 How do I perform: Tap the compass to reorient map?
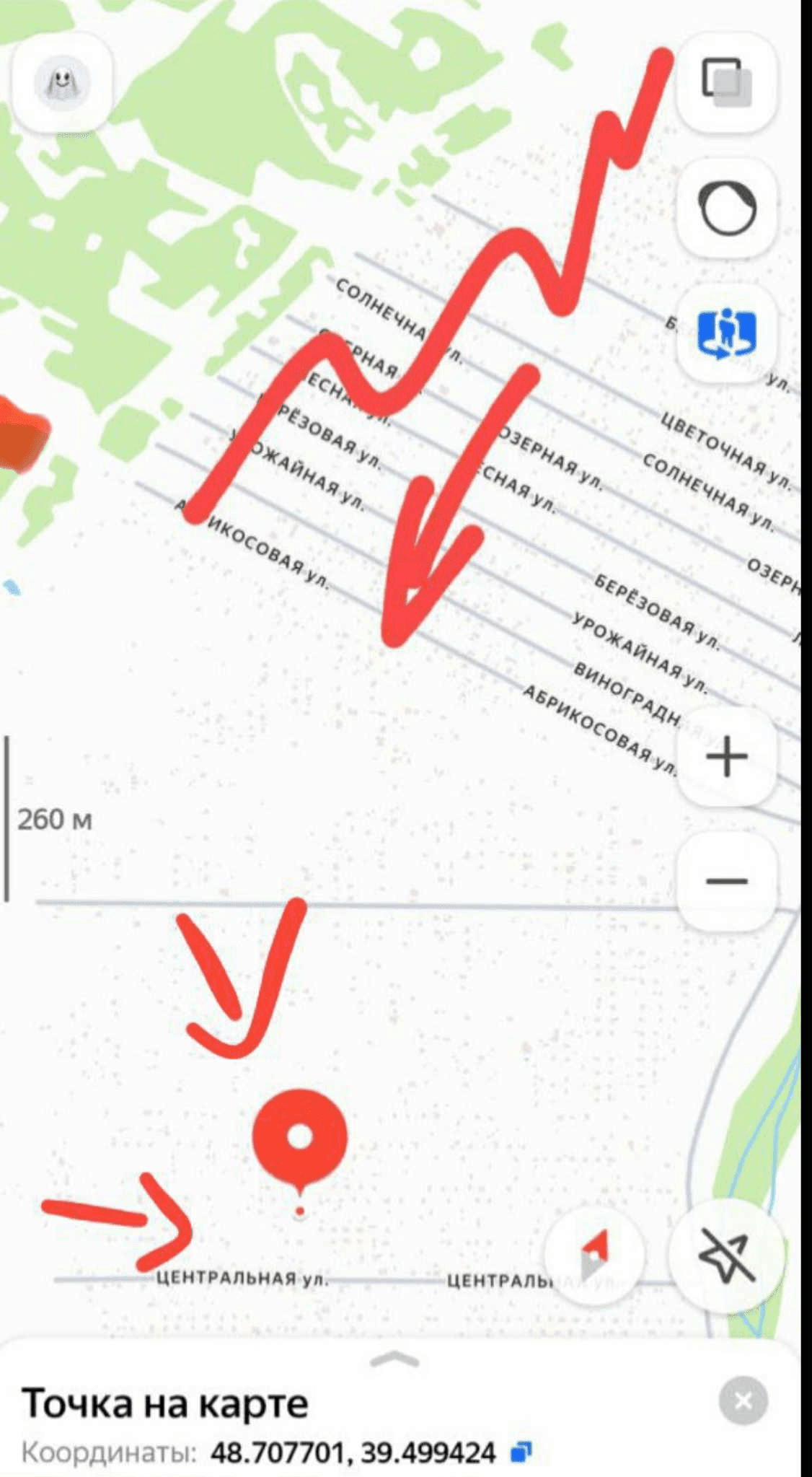coord(595,1255)
